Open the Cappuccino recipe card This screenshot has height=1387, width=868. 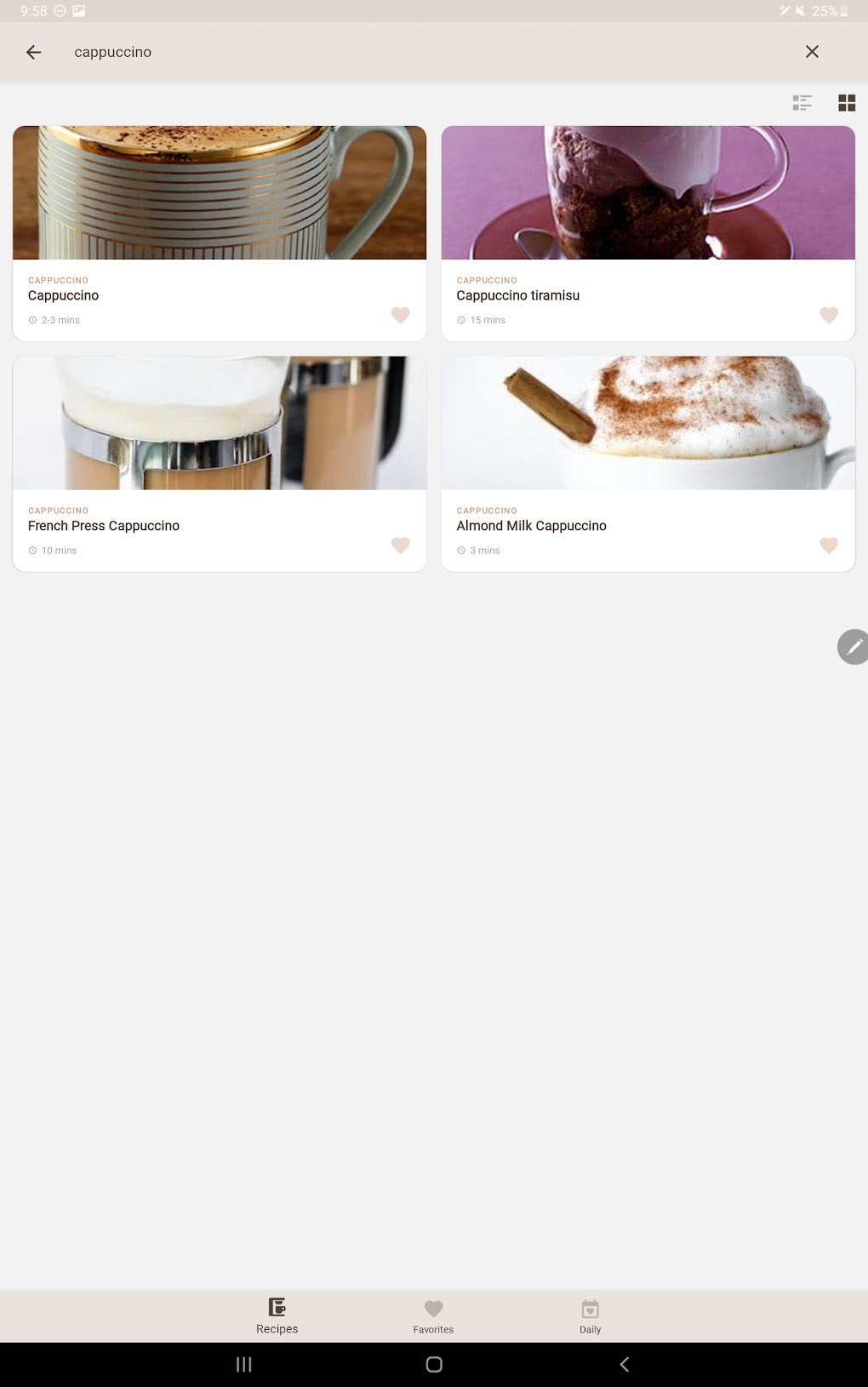click(x=219, y=232)
